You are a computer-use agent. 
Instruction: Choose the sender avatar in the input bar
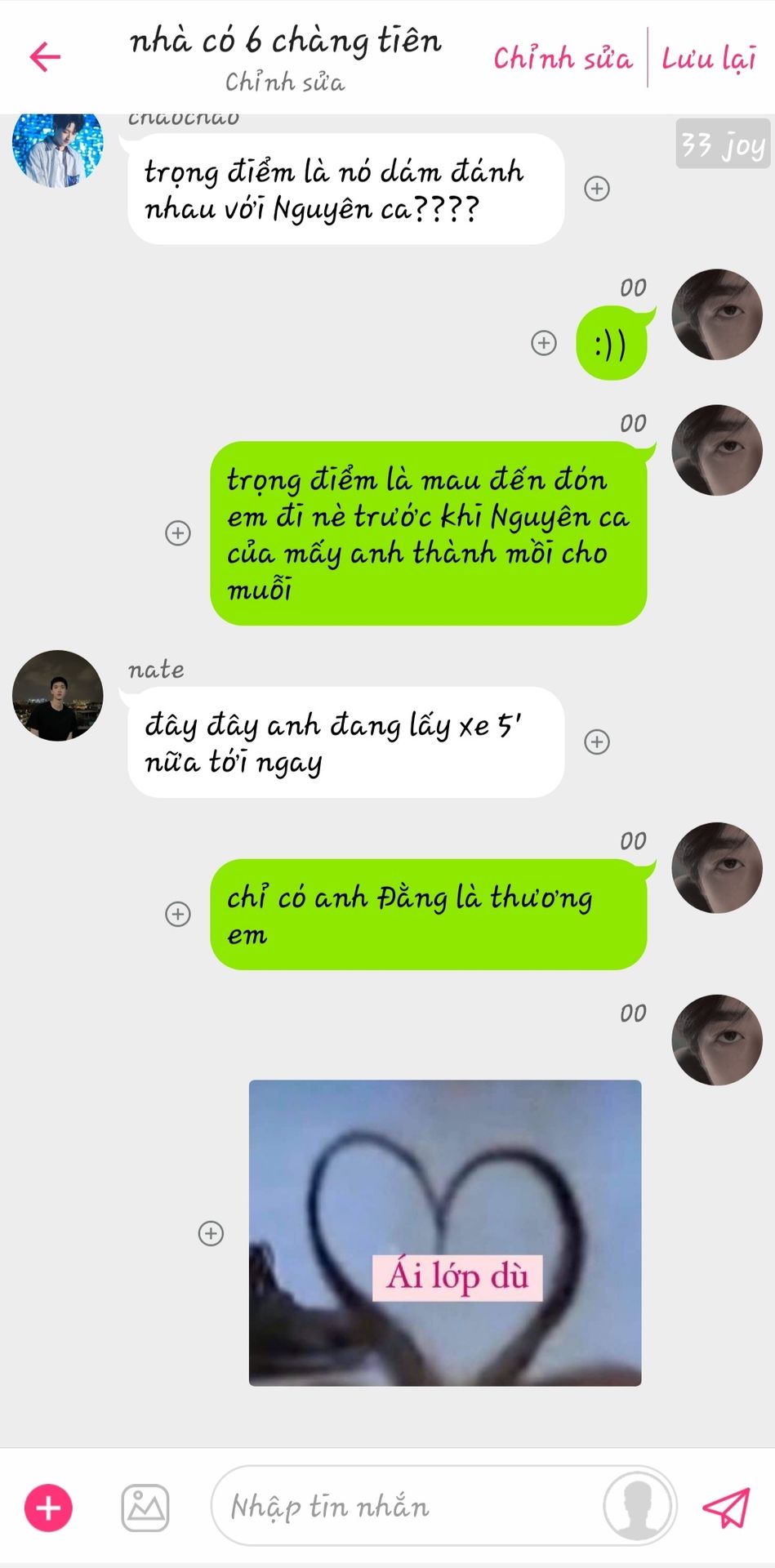[x=638, y=1506]
